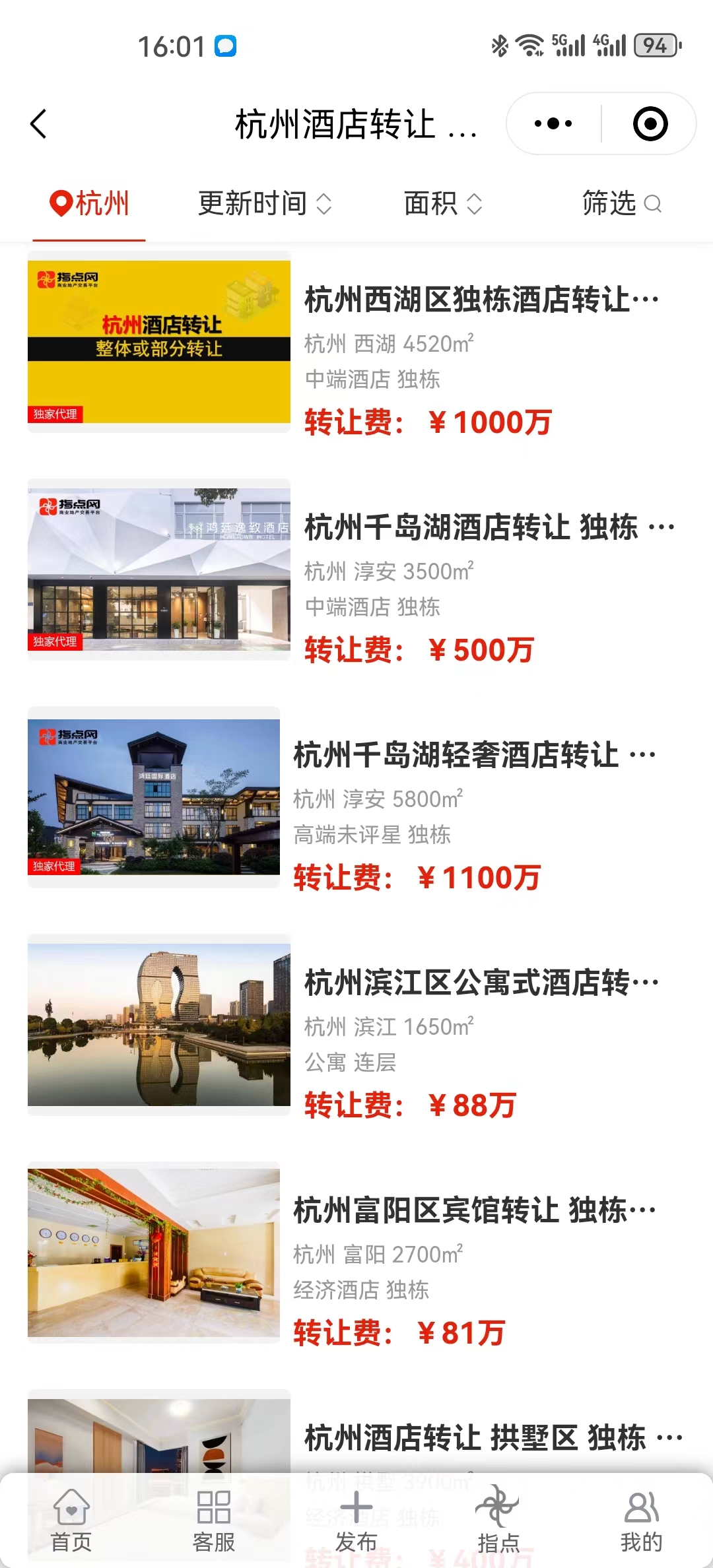The height and width of the screenshot is (1568, 713).
Task: Open the mini program more-options menu
Action: (x=553, y=124)
